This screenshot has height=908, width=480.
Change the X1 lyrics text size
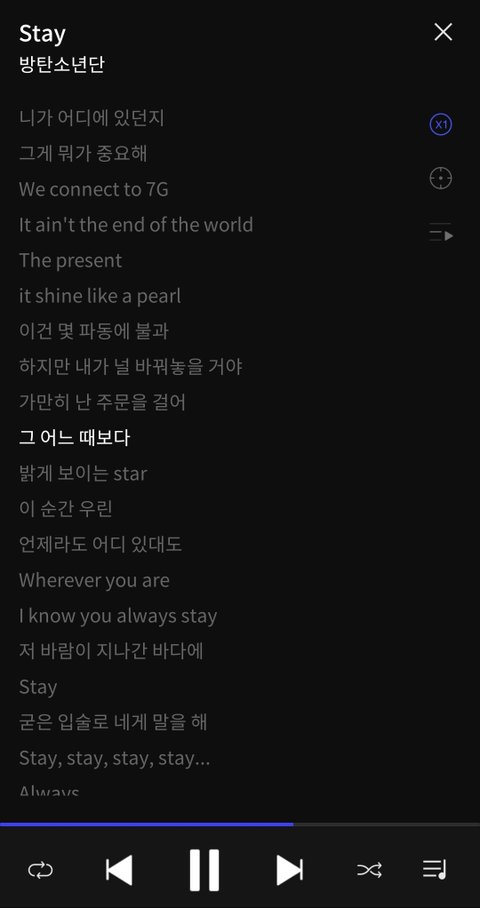point(441,125)
